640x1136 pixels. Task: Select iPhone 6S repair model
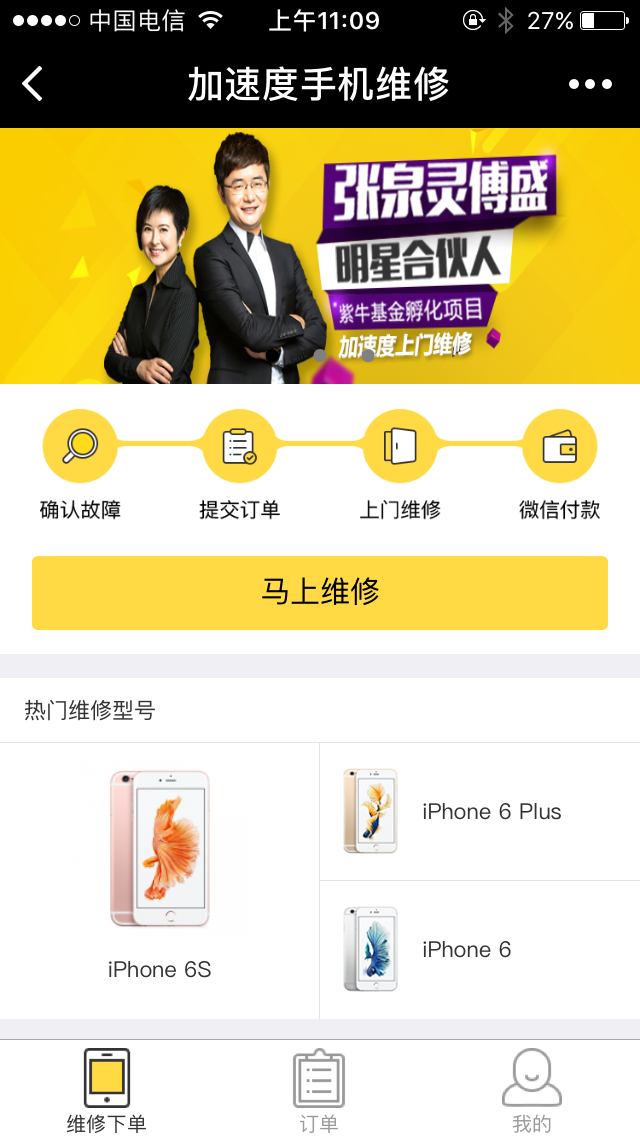pos(160,880)
